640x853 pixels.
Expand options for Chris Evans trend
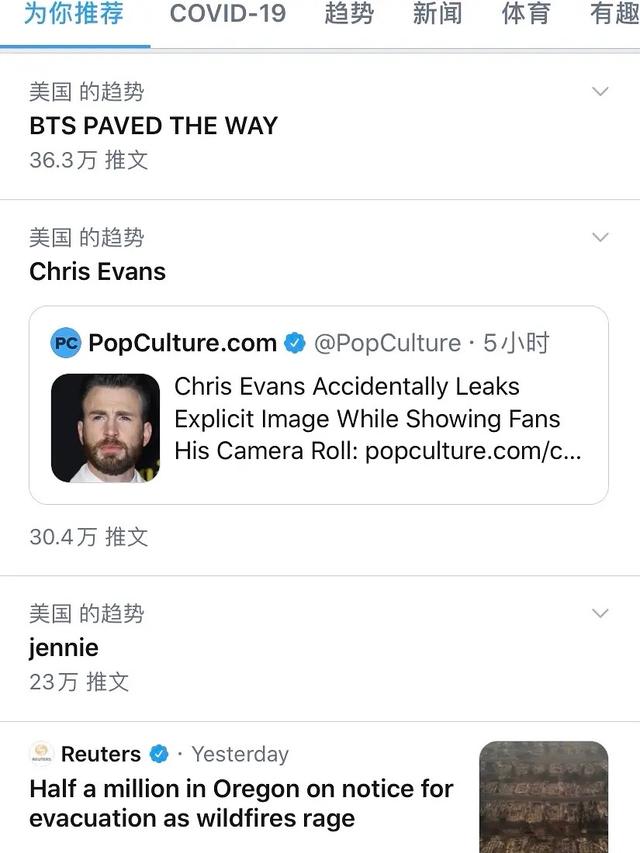click(x=600, y=237)
